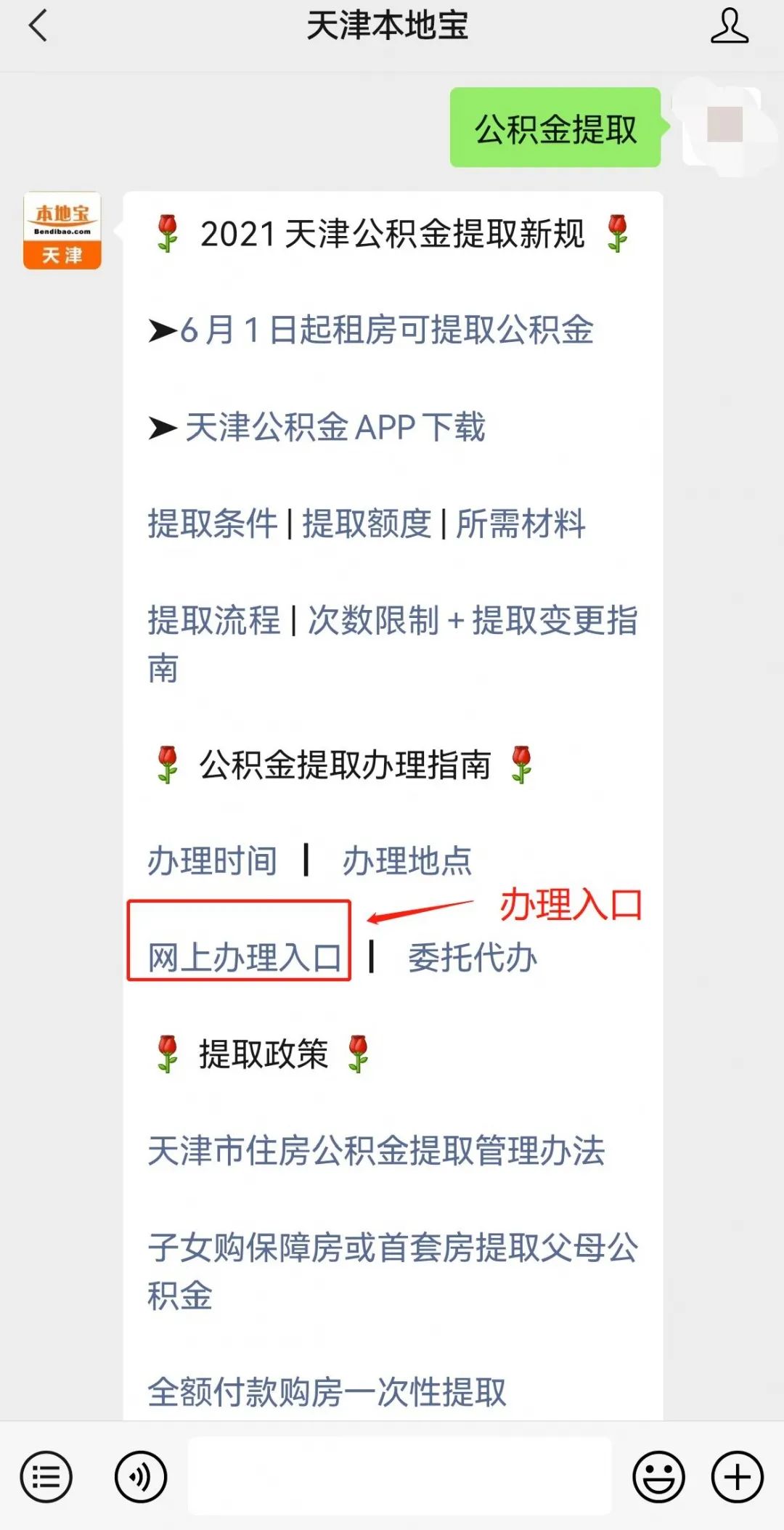Open the 办理时间 link
Viewport: 784px width, 1530px height.
tap(212, 861)
